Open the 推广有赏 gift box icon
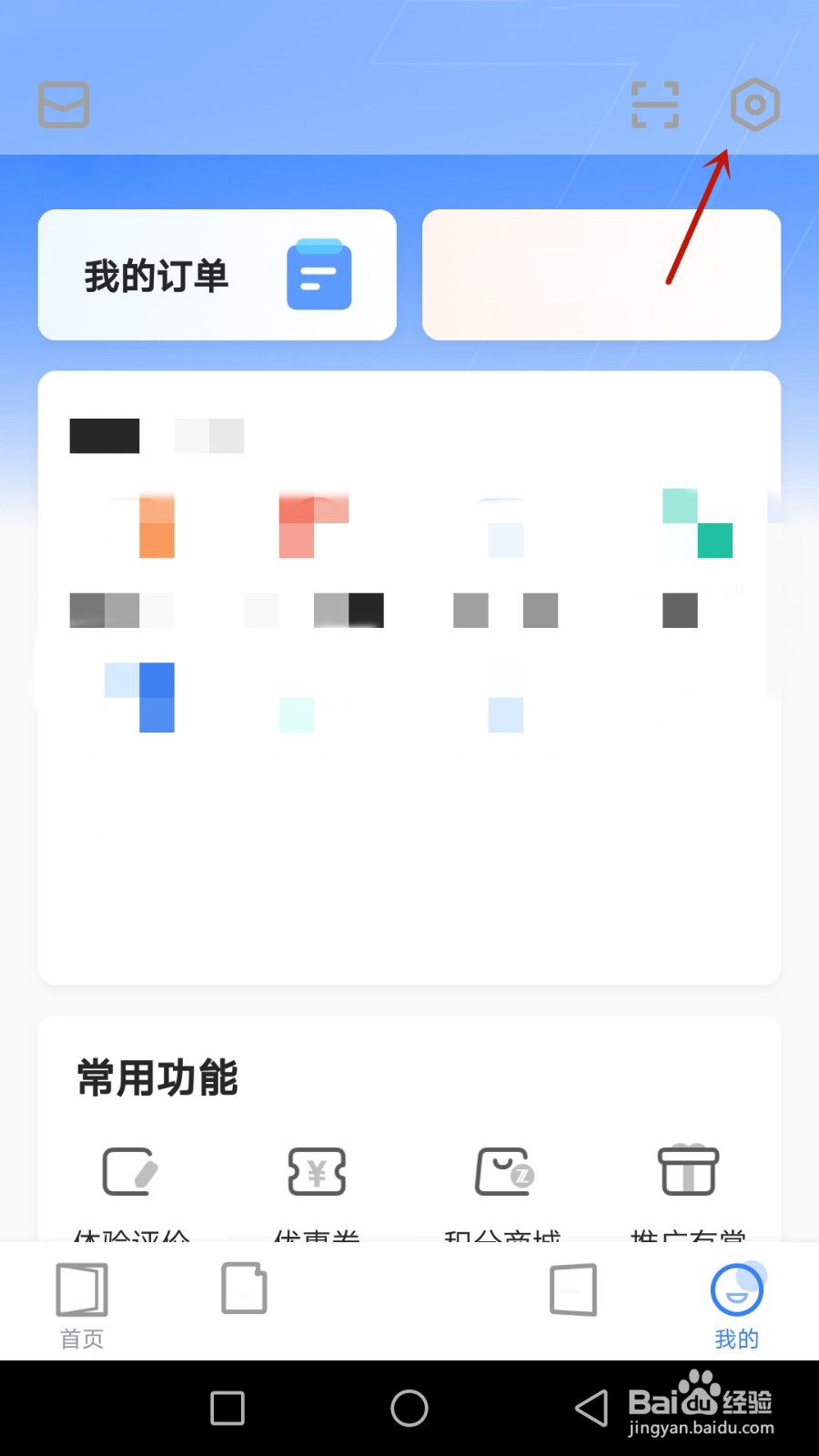 [x=687, y=1174]
